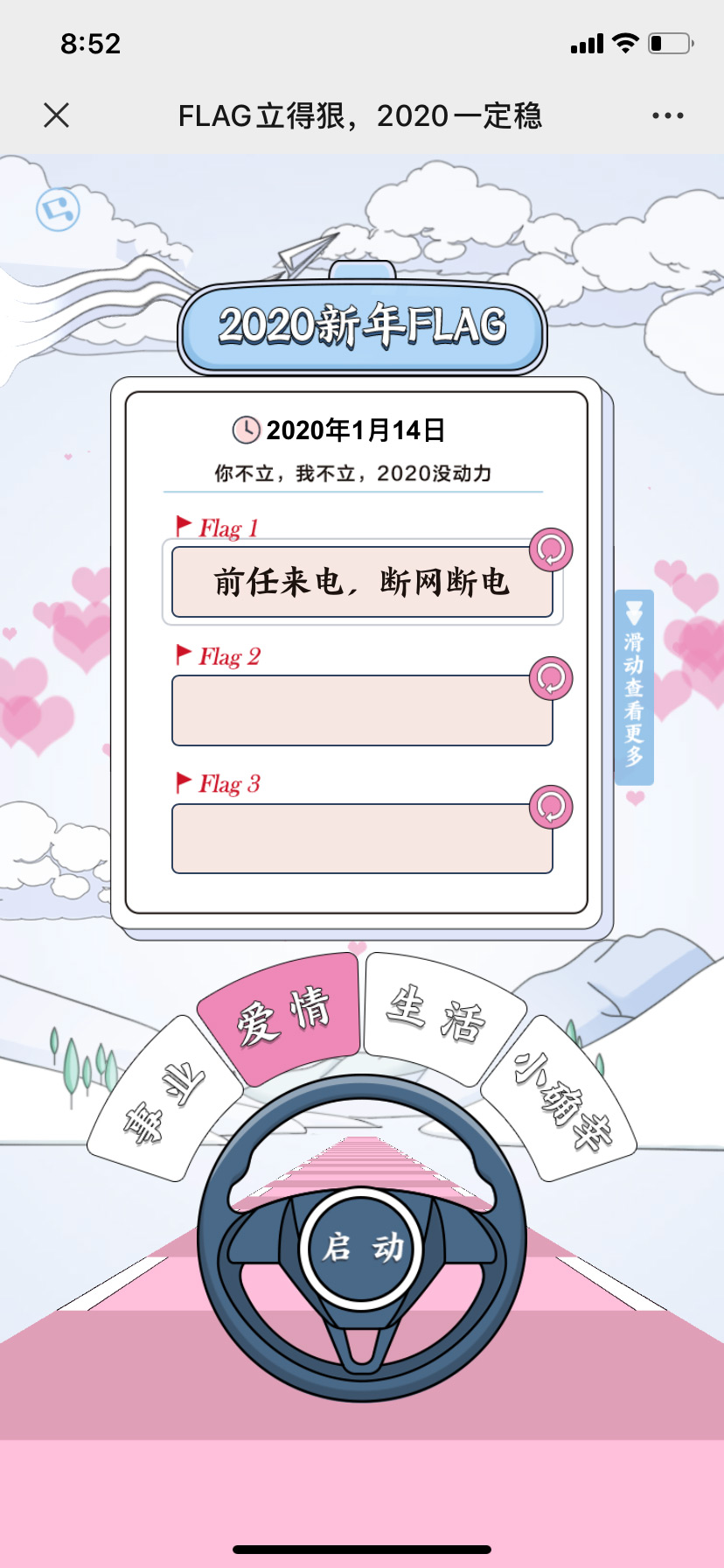Tap the empty Flag 3 box
724x1568 pixels.
362,839
